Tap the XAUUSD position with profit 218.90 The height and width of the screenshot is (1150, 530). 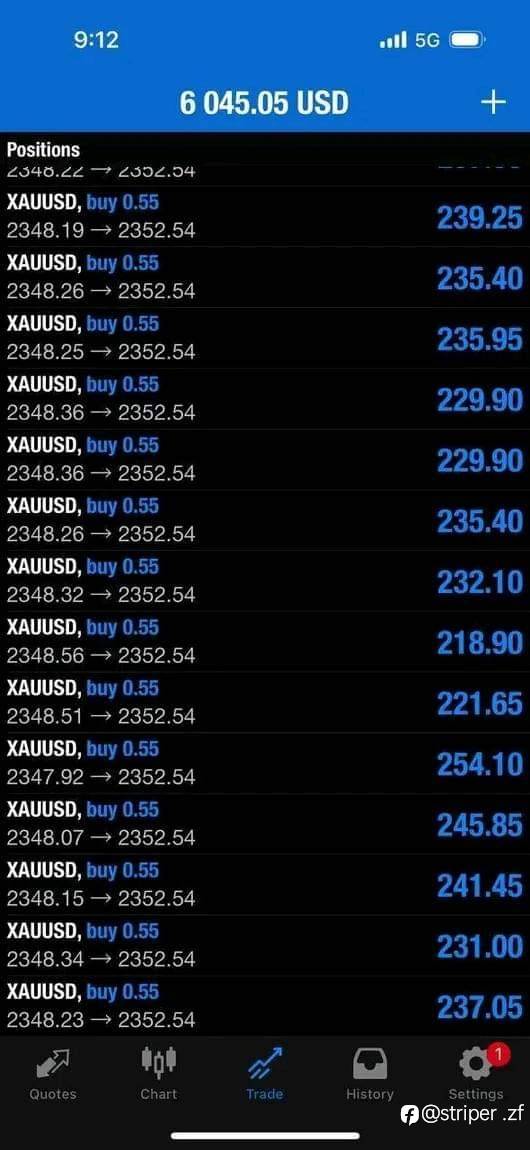pyautogui.click(x=265, y=642)
